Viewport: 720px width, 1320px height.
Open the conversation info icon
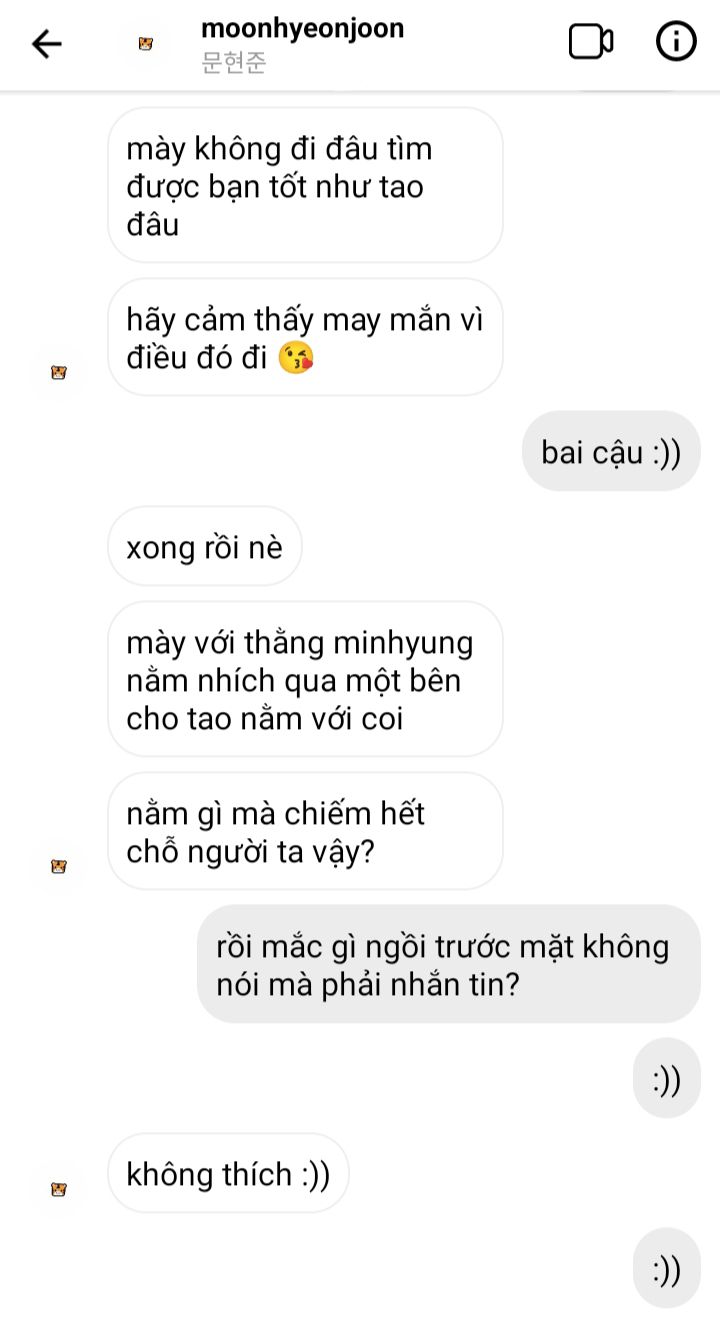(x=675, y=42)
